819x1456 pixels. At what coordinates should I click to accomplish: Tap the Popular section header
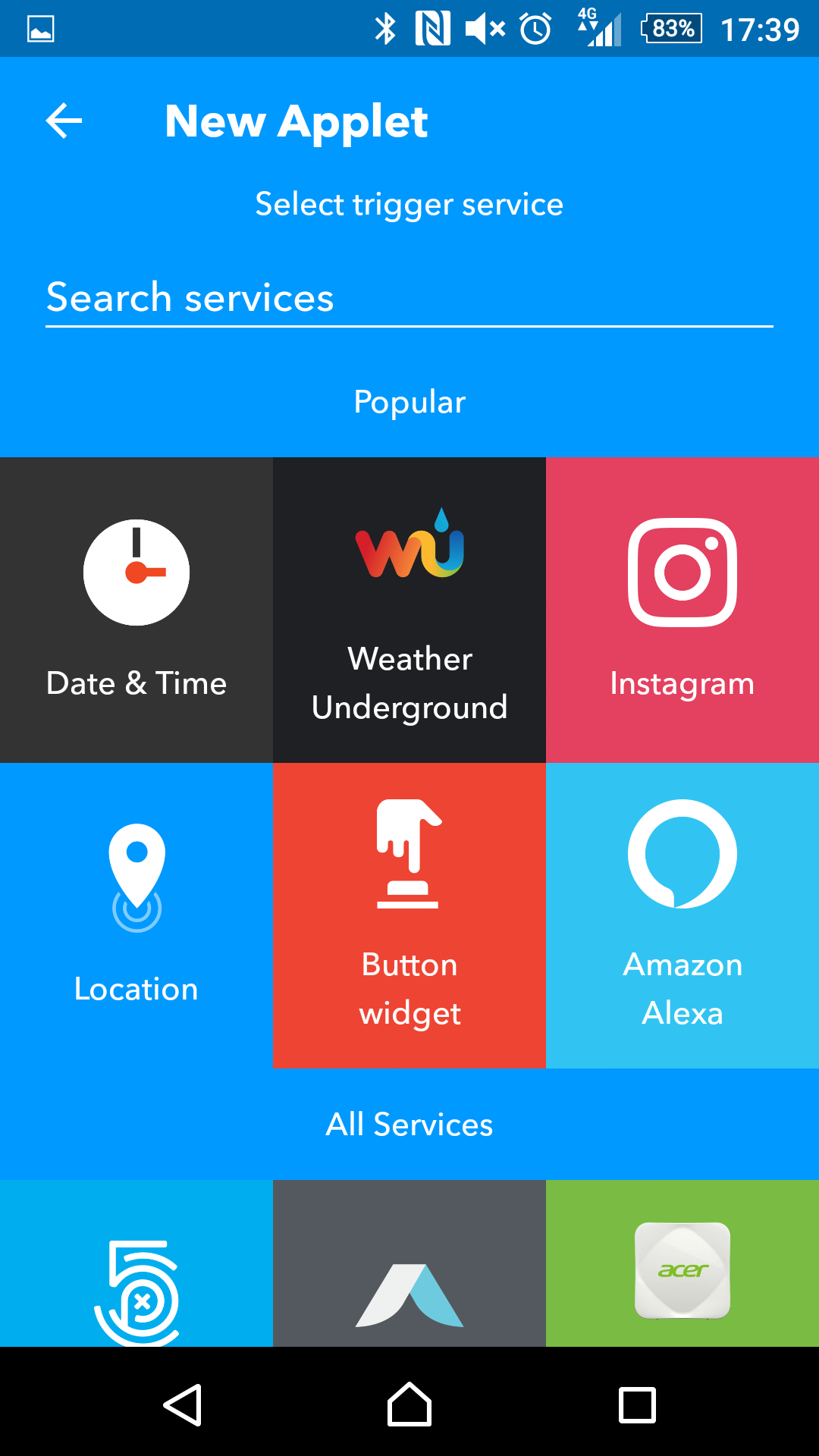(x=409, y=402)
